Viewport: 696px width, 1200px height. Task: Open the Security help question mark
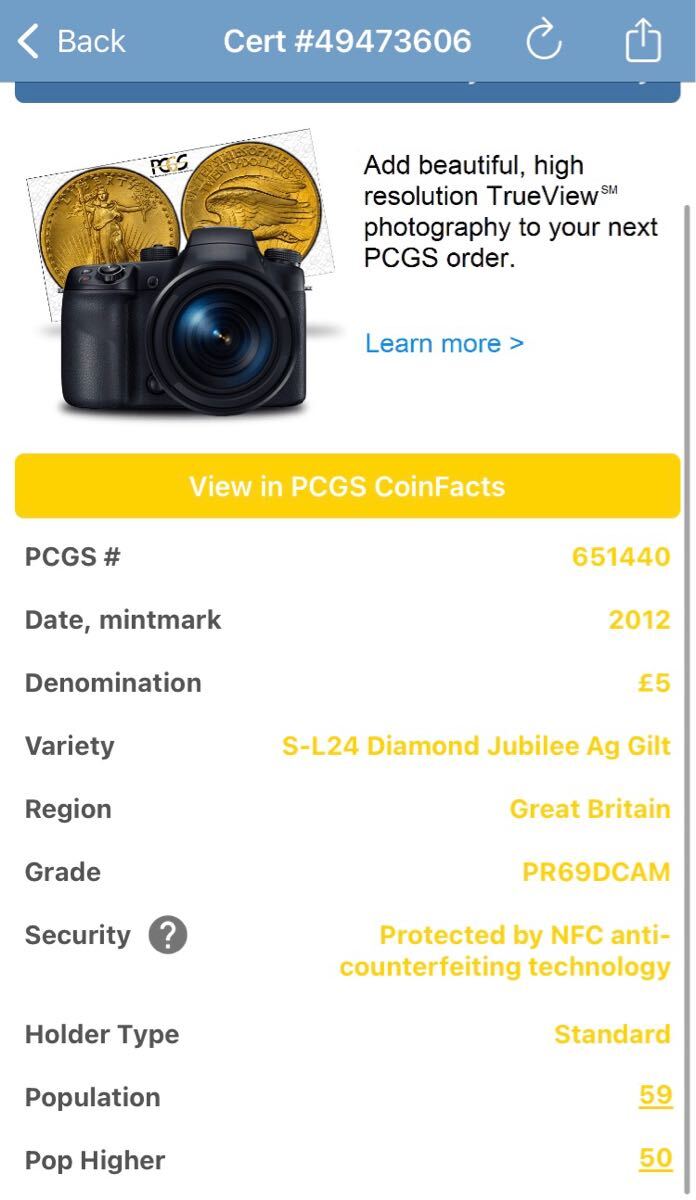[x=168, y=936]
